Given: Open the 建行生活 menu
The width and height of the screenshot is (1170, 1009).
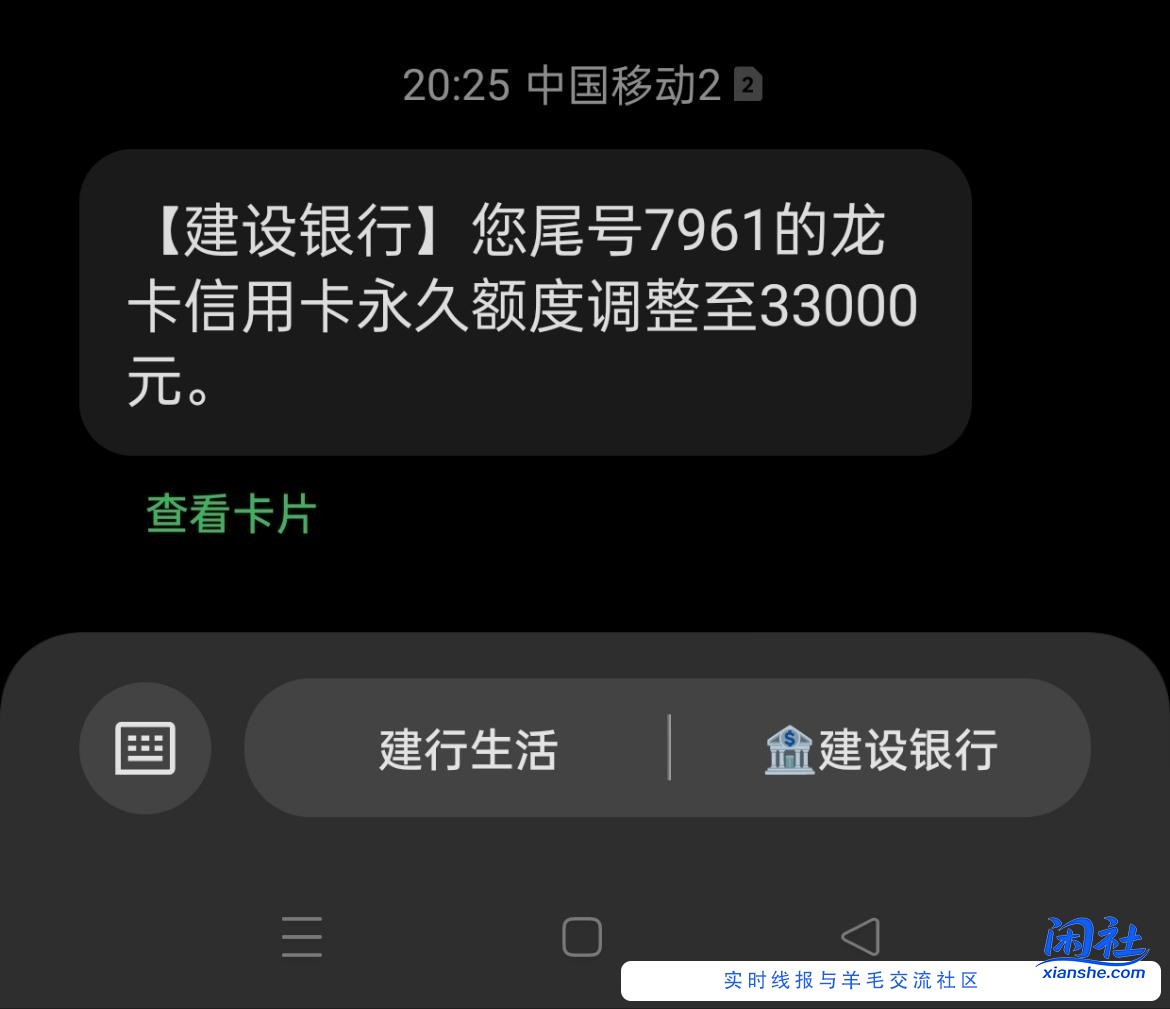Looking at the screenshot, I should tap(467, 749).
